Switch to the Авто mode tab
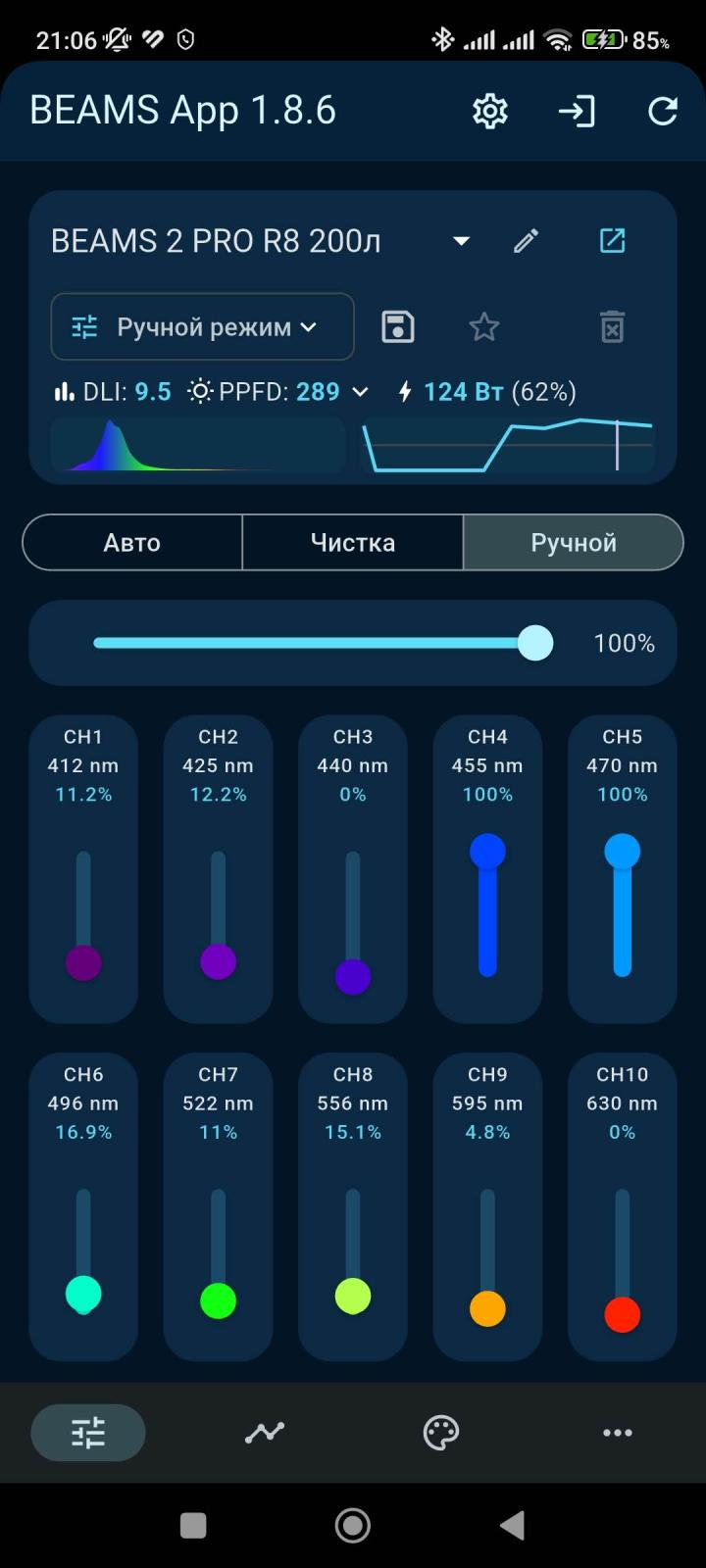Image resolution: width=706 pixels, height=1568 pixels. (x=132, y=542)
